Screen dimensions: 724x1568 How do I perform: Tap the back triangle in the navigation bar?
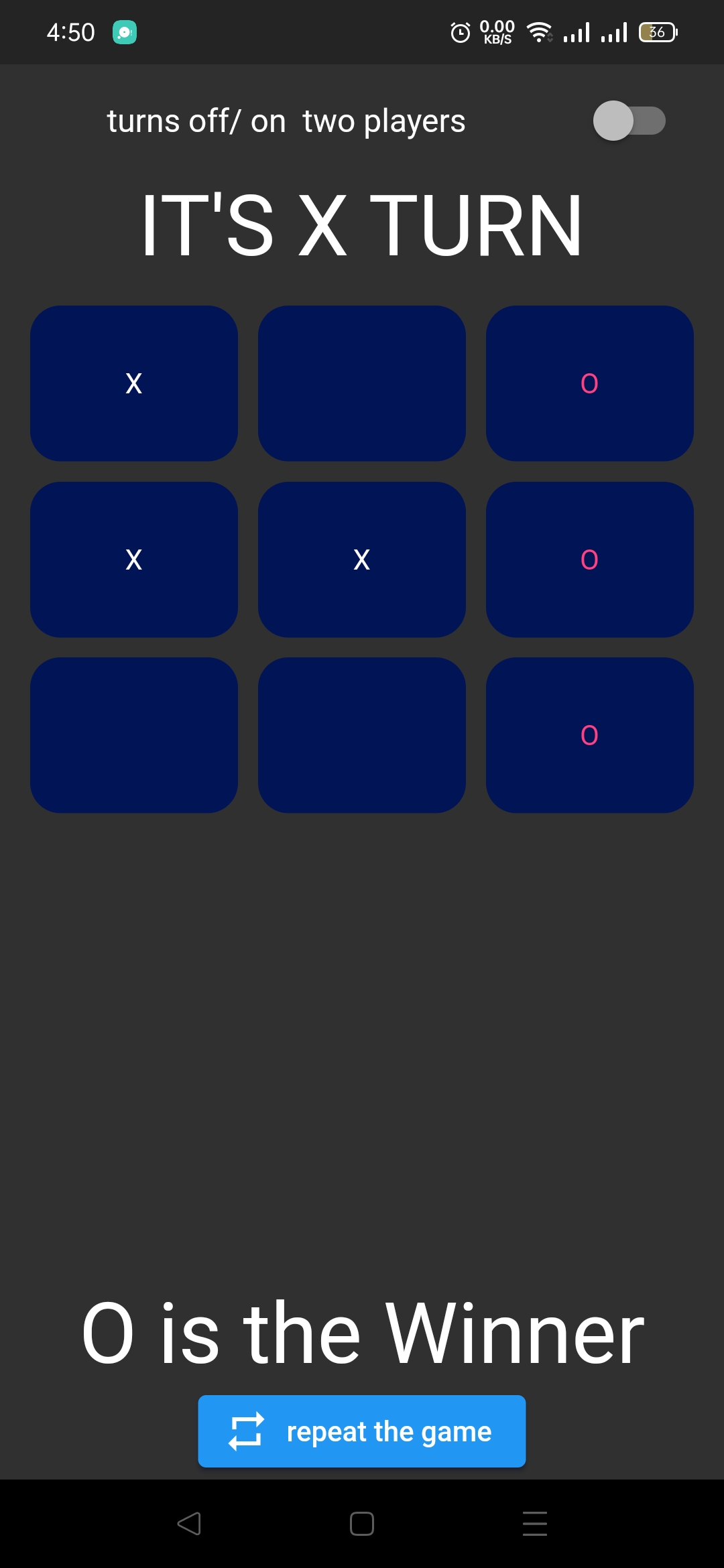point(190,1524)
